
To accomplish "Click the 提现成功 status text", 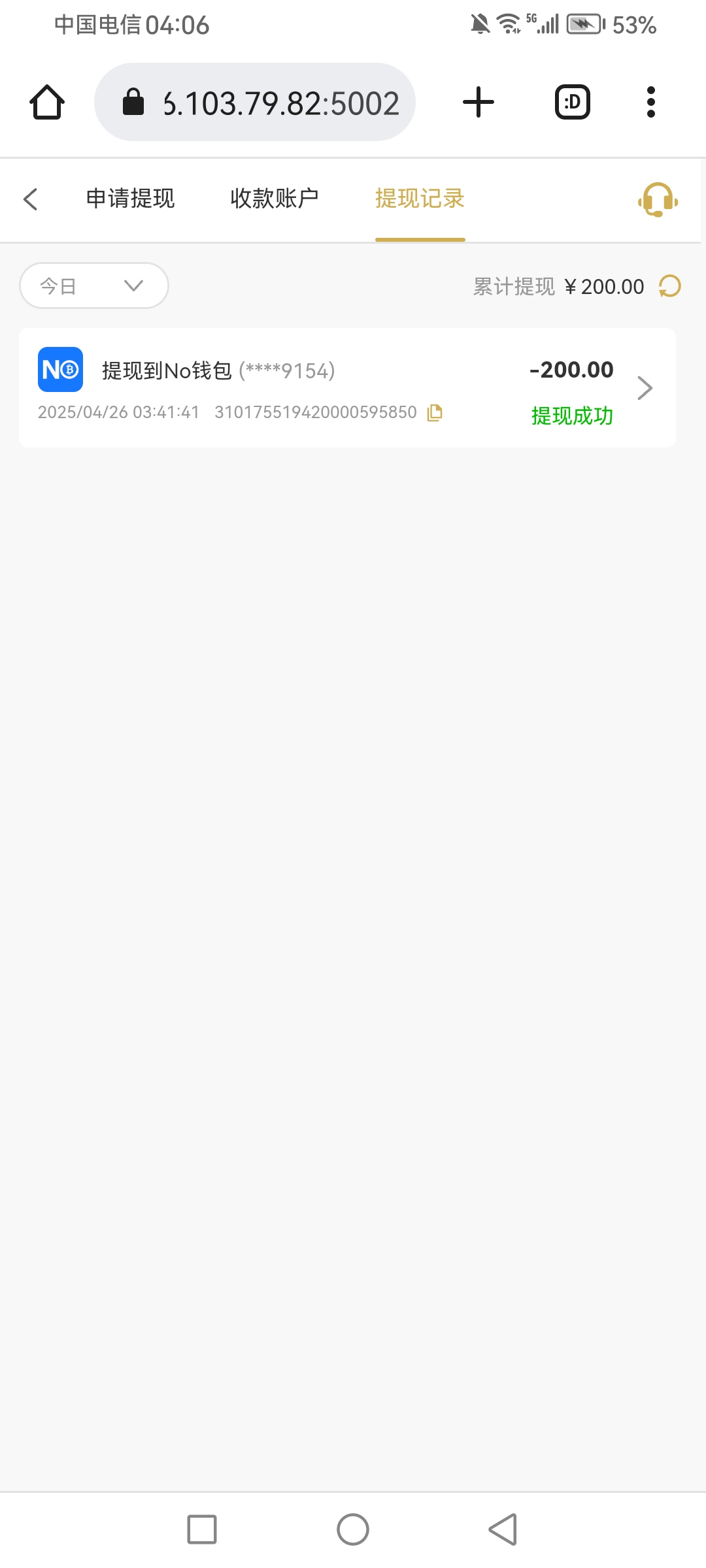I will pos(571,416).
